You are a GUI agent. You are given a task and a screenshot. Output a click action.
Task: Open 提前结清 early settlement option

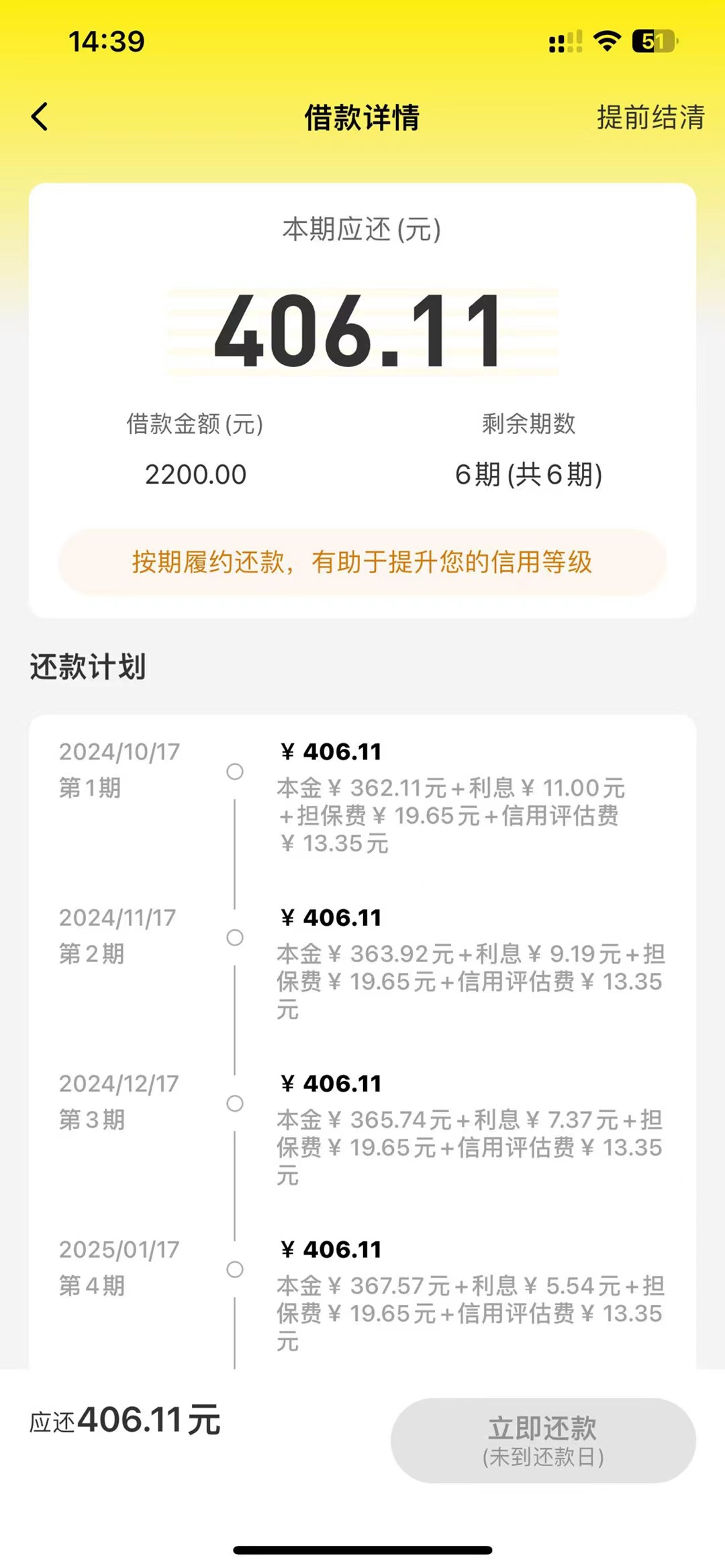[650, 117]
